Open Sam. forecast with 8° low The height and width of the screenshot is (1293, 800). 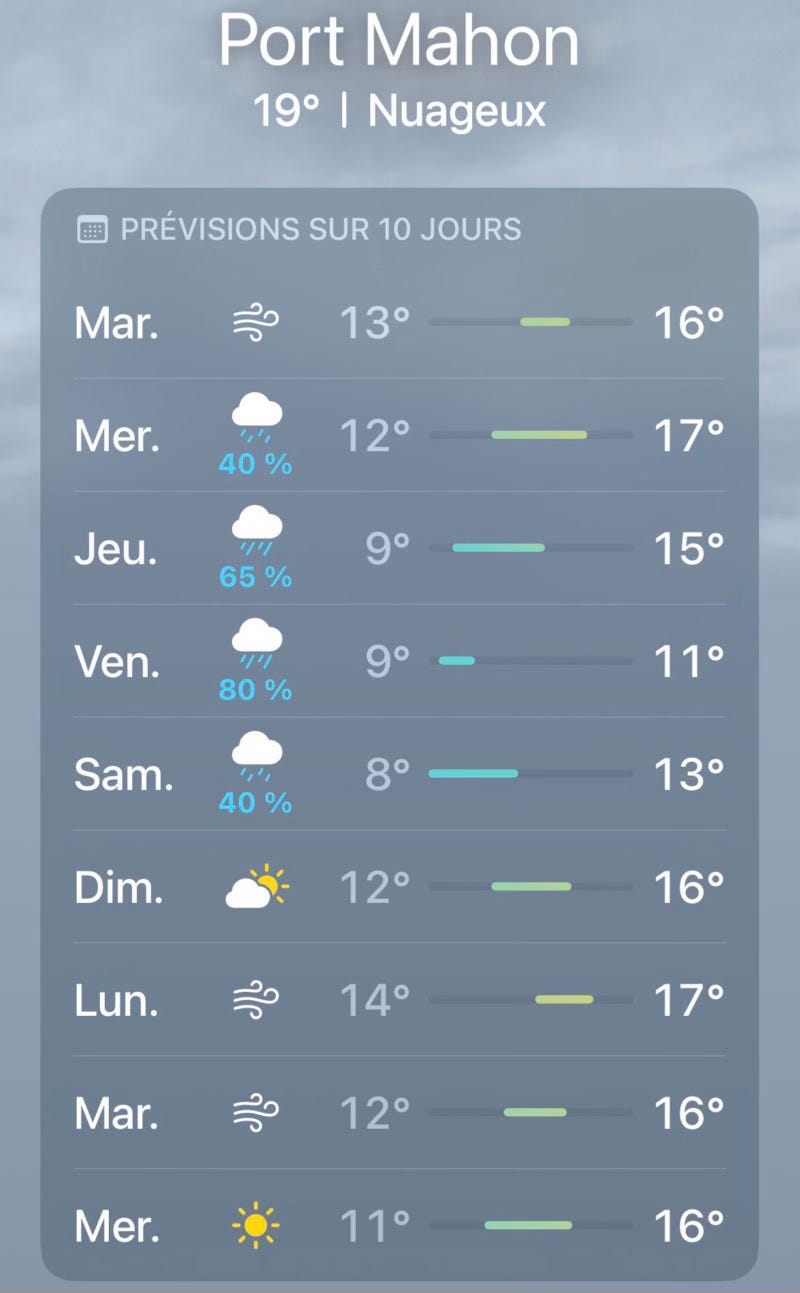click(398, 774)
